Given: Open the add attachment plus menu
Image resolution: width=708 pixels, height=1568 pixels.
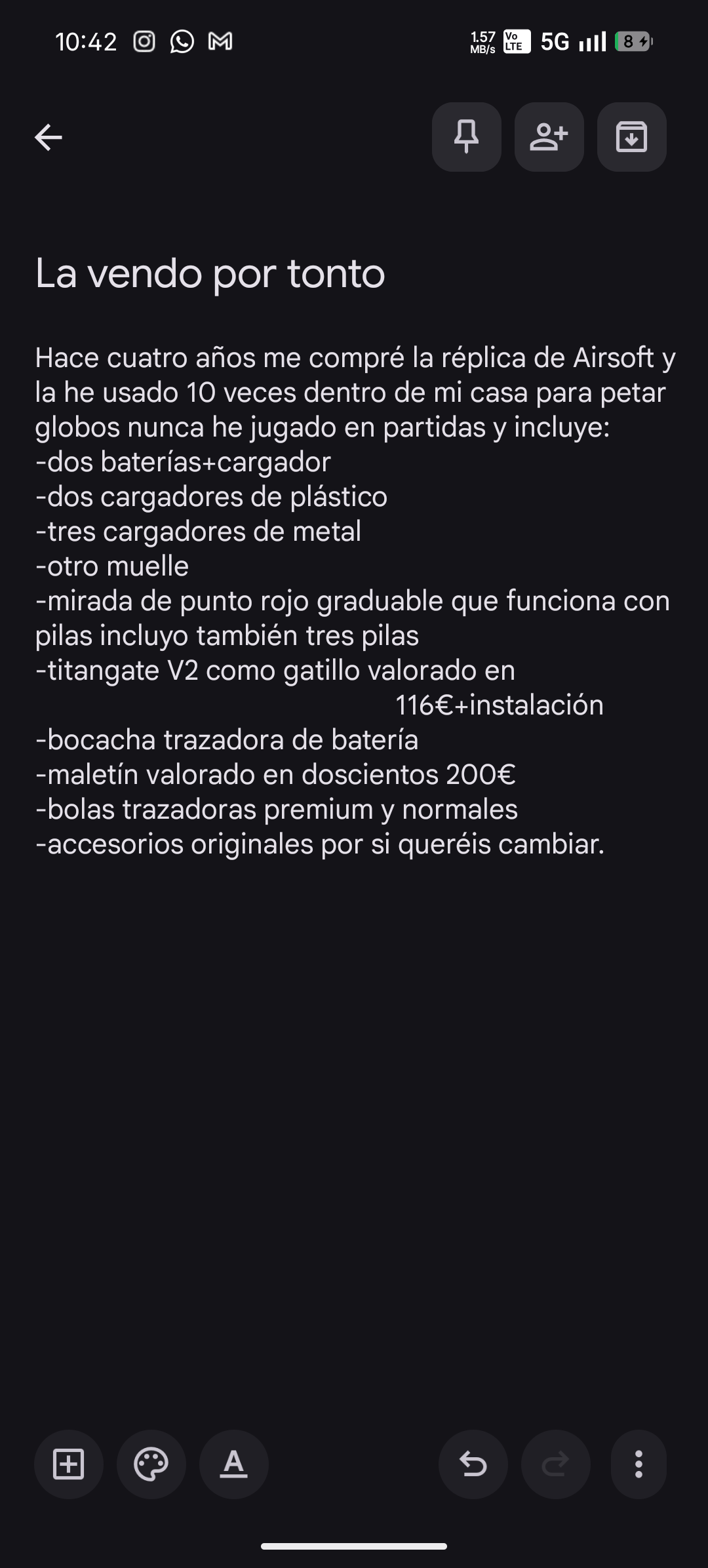Looking at the screenshot, I should [x=69, y=1464].
